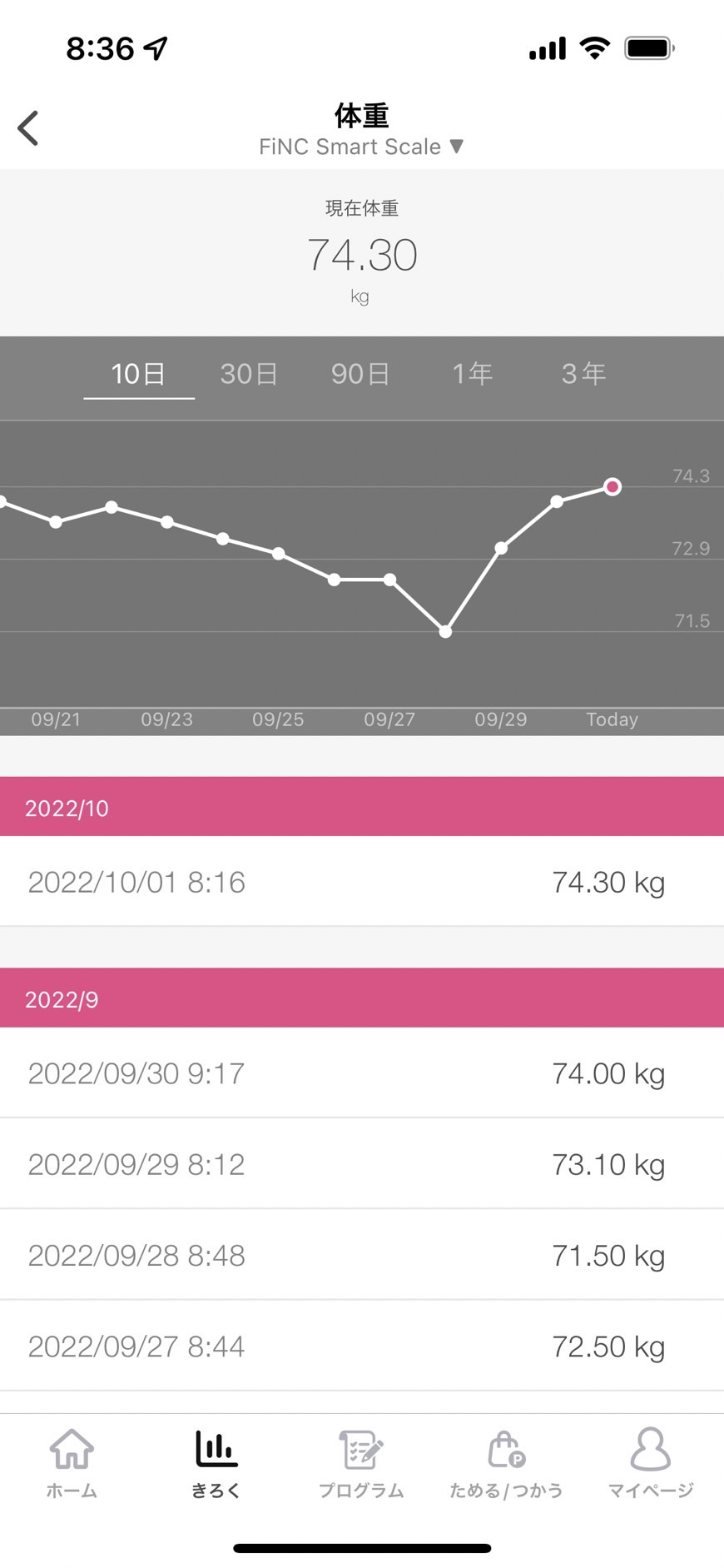This screenshot has width=724, height=1568.
Task: Open the きろく tab
Action: tap(216, 1463)
